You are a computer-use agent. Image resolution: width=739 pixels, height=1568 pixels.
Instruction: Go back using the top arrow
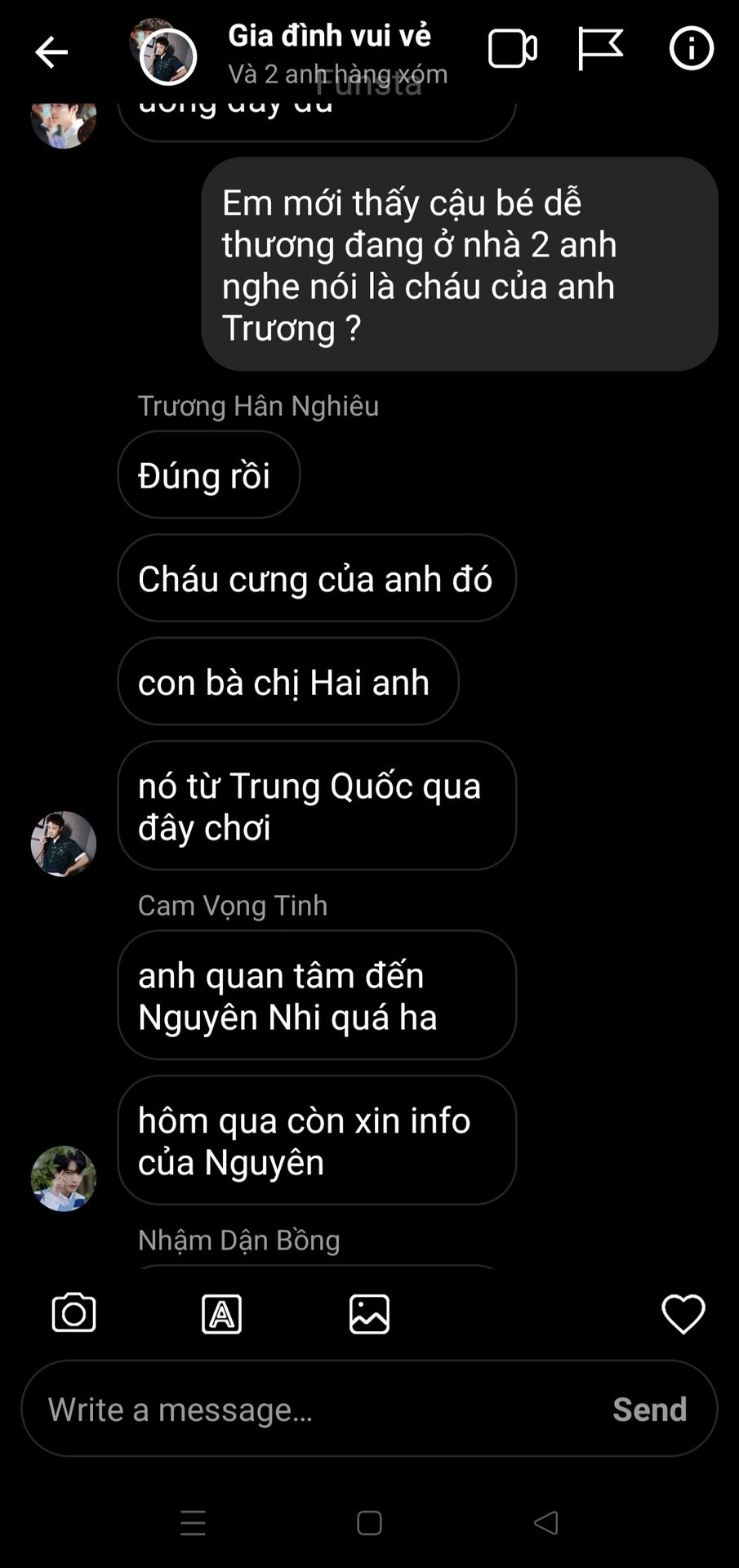(51, 52)
